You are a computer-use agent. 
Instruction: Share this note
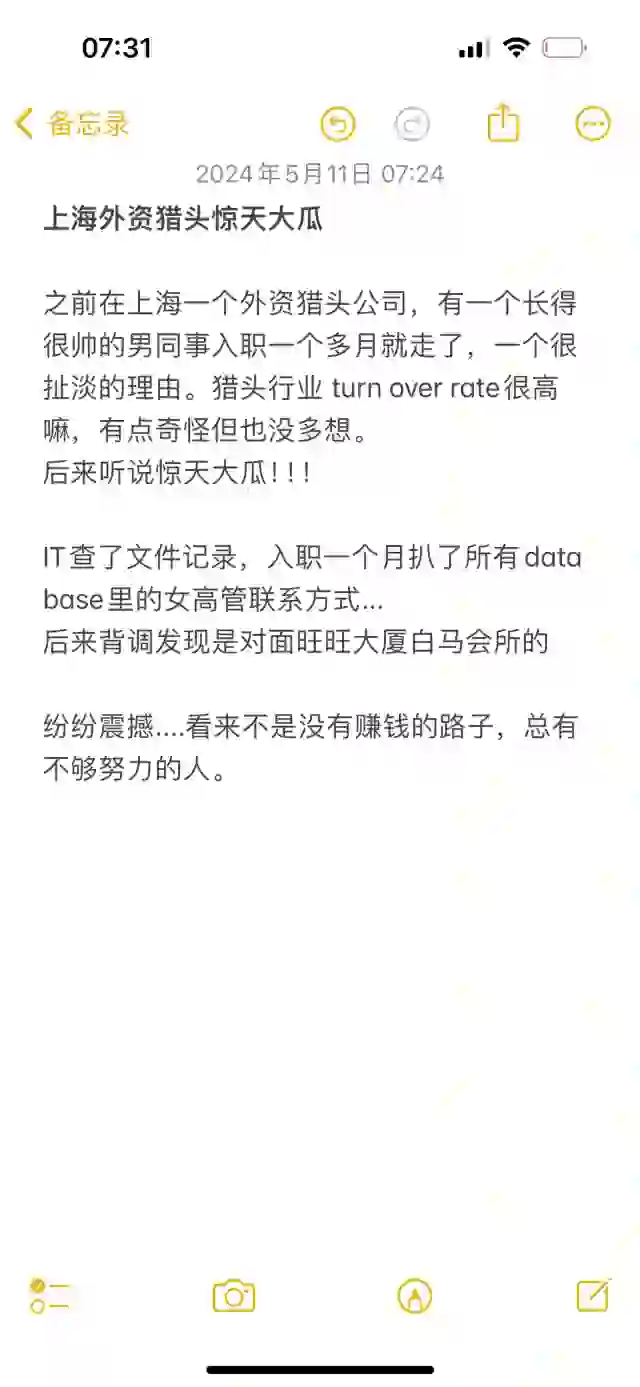[504, 123]
